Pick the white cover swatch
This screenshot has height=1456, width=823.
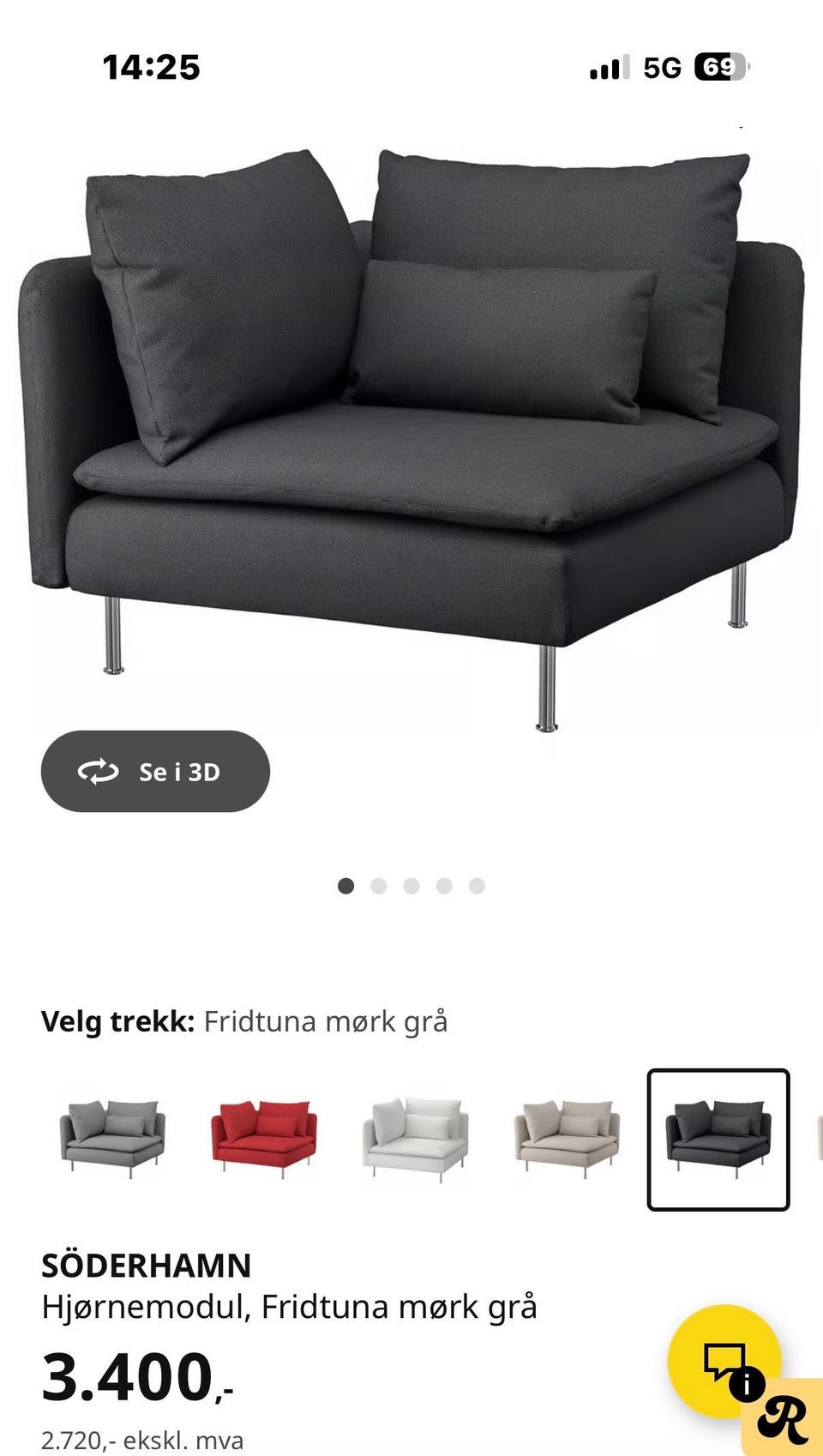tap(415, 1139)
